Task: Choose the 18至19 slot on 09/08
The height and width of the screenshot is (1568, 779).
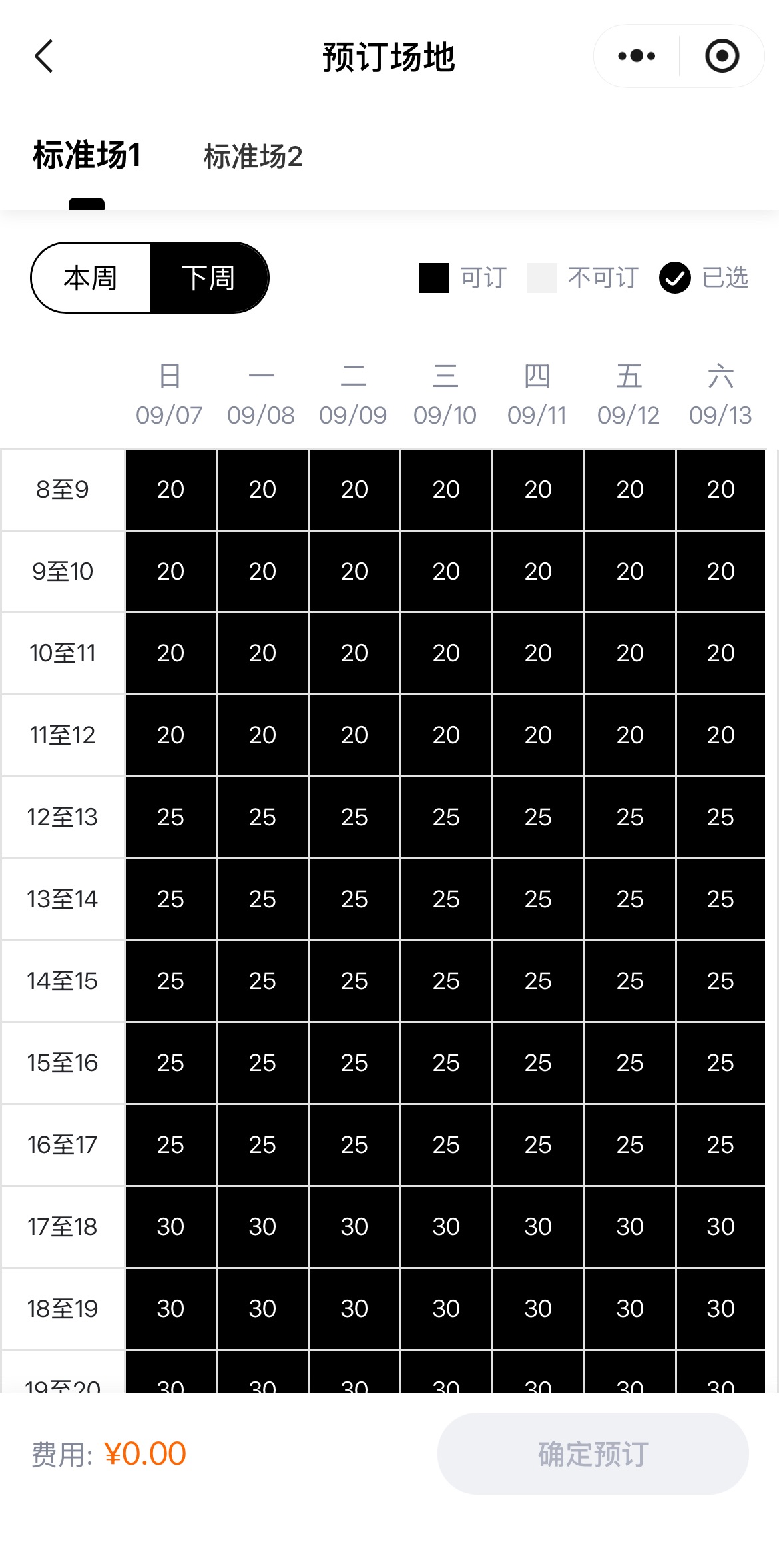Action: [x=262, y=1309]
